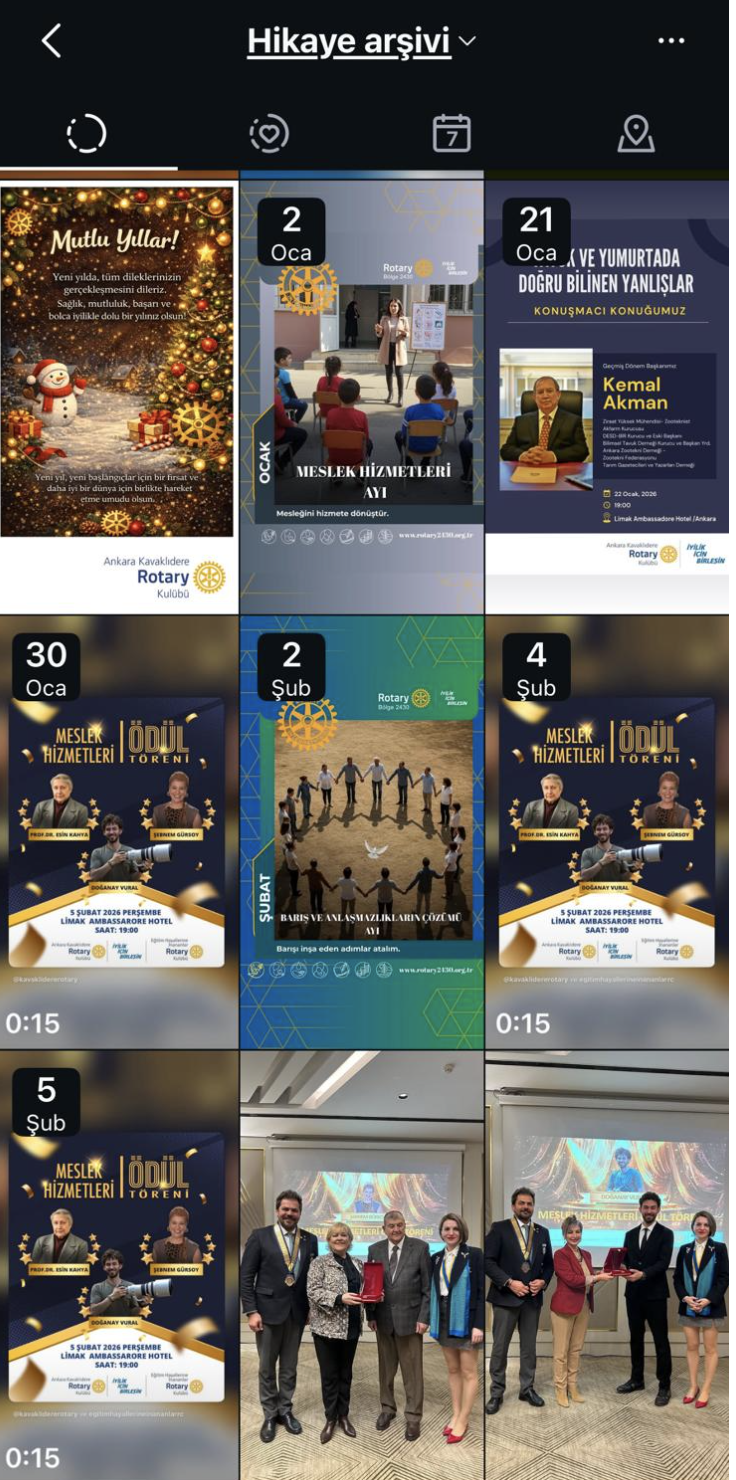Image resolution: width=736 pixels, height=1480 pixels.
Task: Open the 30 Oca Ödül Töreni story
Action: [x=119, y=832]
